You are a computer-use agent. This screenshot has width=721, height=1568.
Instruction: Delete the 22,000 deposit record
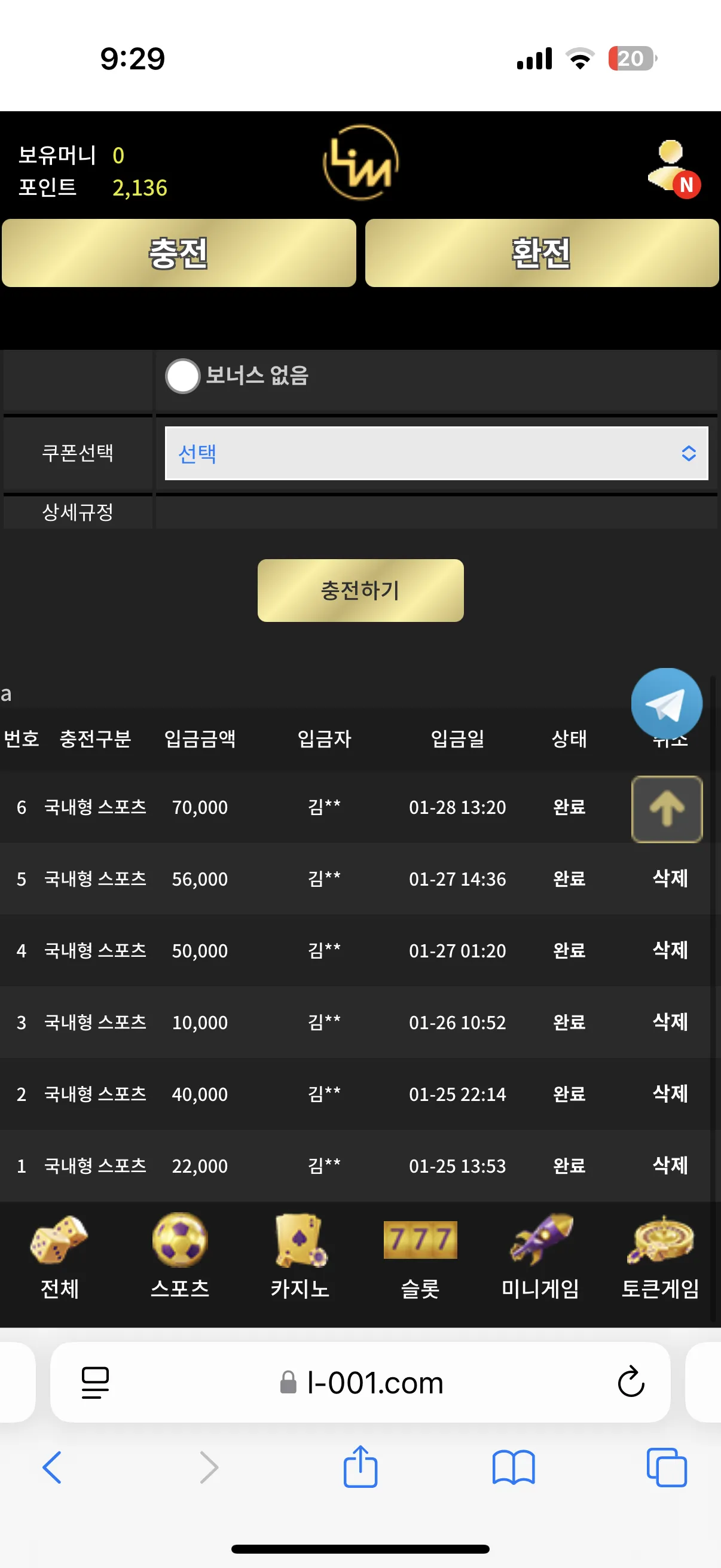670,1165
